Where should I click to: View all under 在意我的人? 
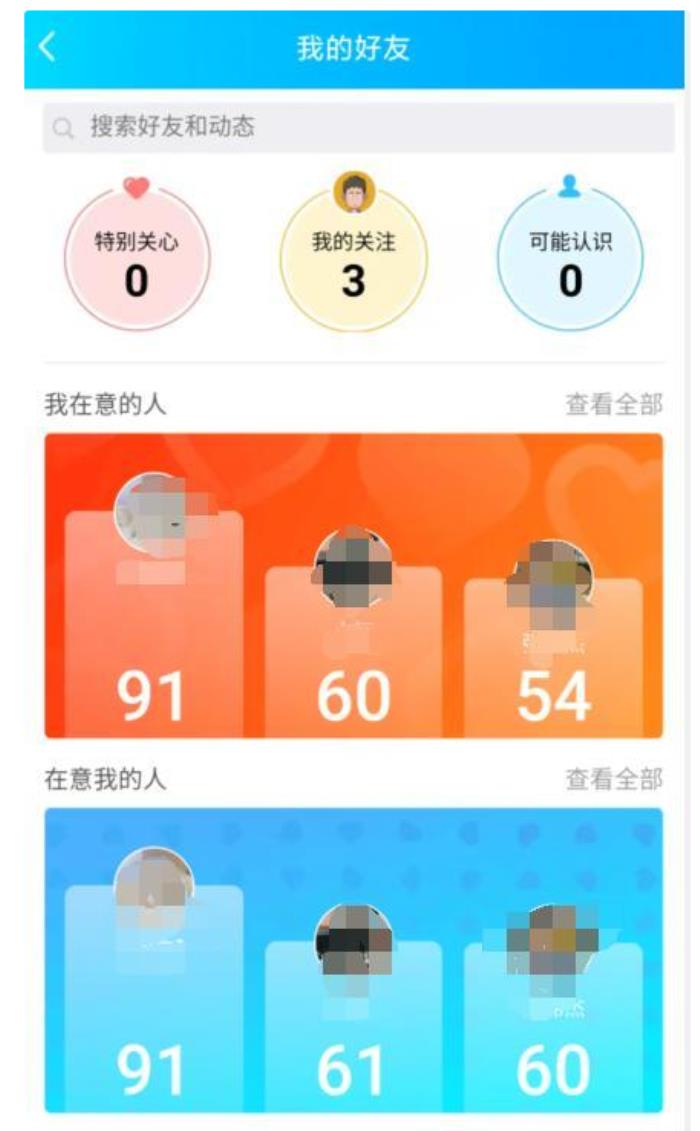(614, 779)
